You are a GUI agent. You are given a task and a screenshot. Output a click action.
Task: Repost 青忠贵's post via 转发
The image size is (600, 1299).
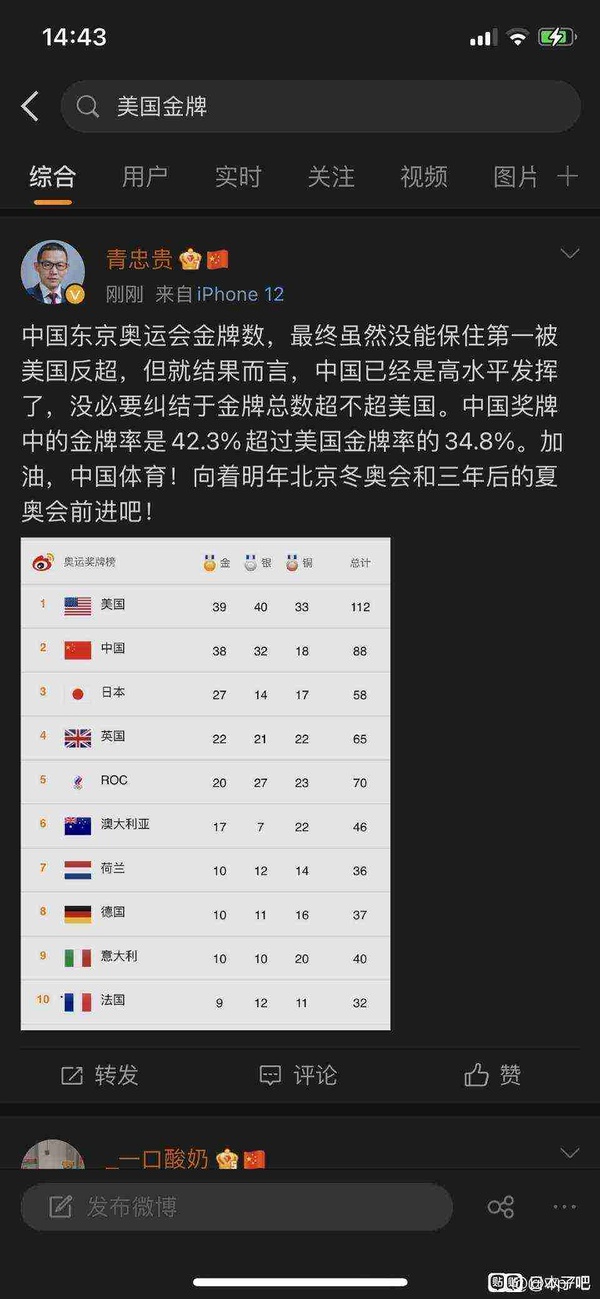tap(100, 1075)
